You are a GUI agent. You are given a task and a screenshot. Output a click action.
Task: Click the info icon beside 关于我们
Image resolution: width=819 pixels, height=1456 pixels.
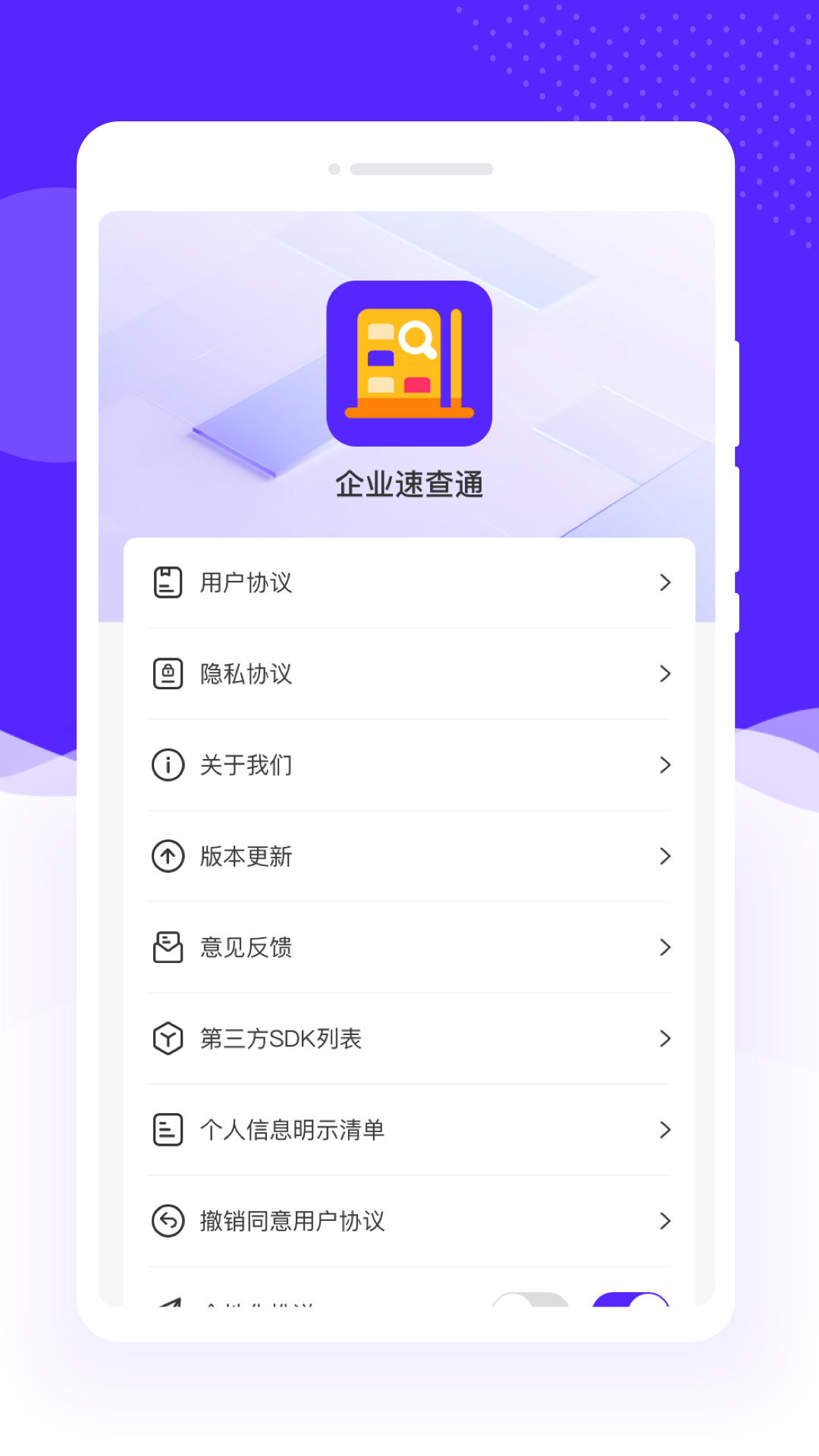coord(168,765)
